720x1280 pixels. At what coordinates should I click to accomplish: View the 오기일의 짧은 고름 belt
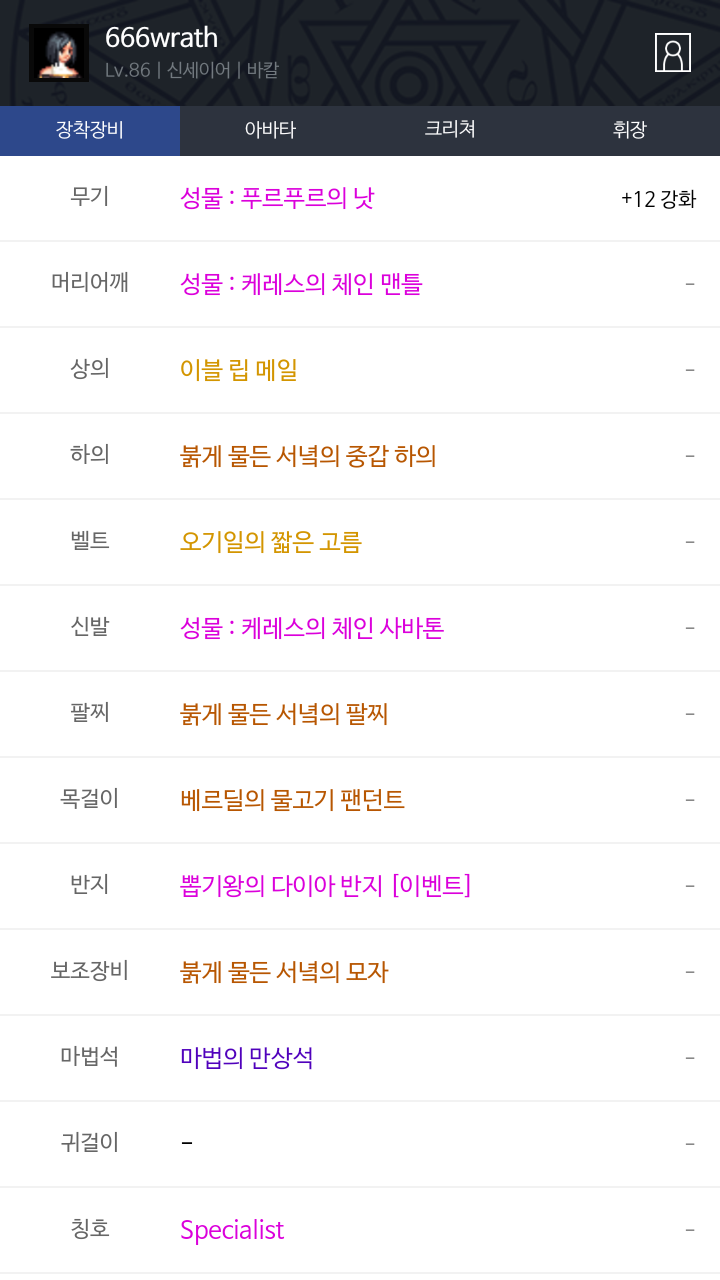(x=271, y=542)
